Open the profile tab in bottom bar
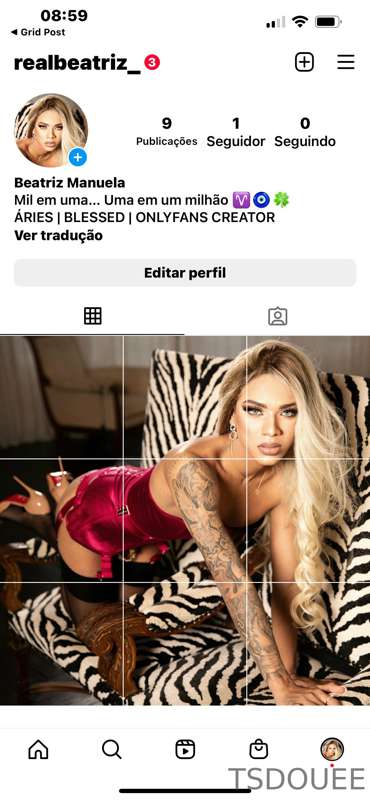Screen dimensions: 370x800 tap(332, 749)
